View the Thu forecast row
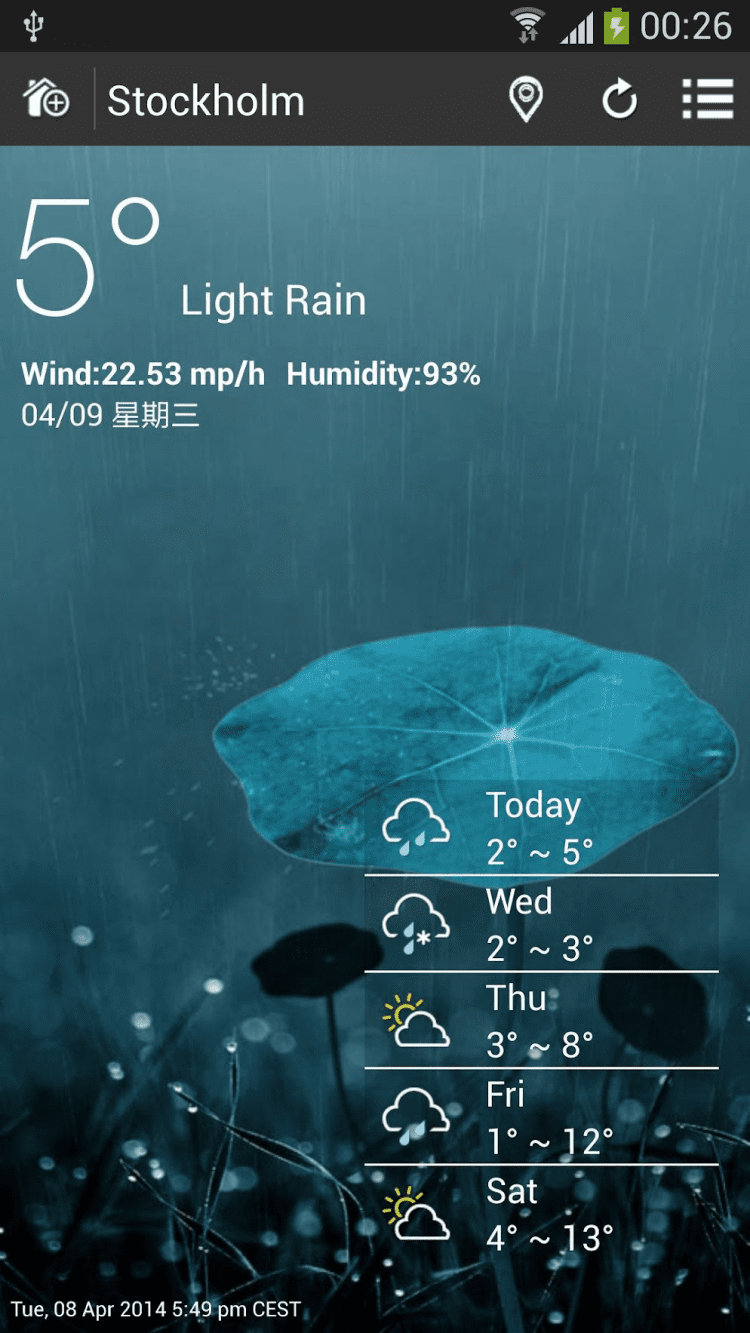 [x=541, y=1021]
